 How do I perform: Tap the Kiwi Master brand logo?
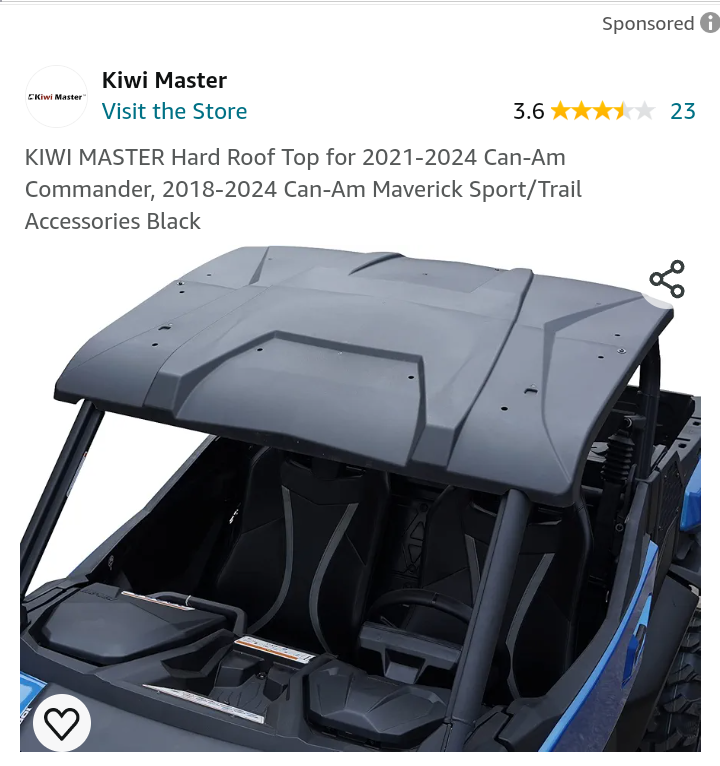[x=56, y=97]
